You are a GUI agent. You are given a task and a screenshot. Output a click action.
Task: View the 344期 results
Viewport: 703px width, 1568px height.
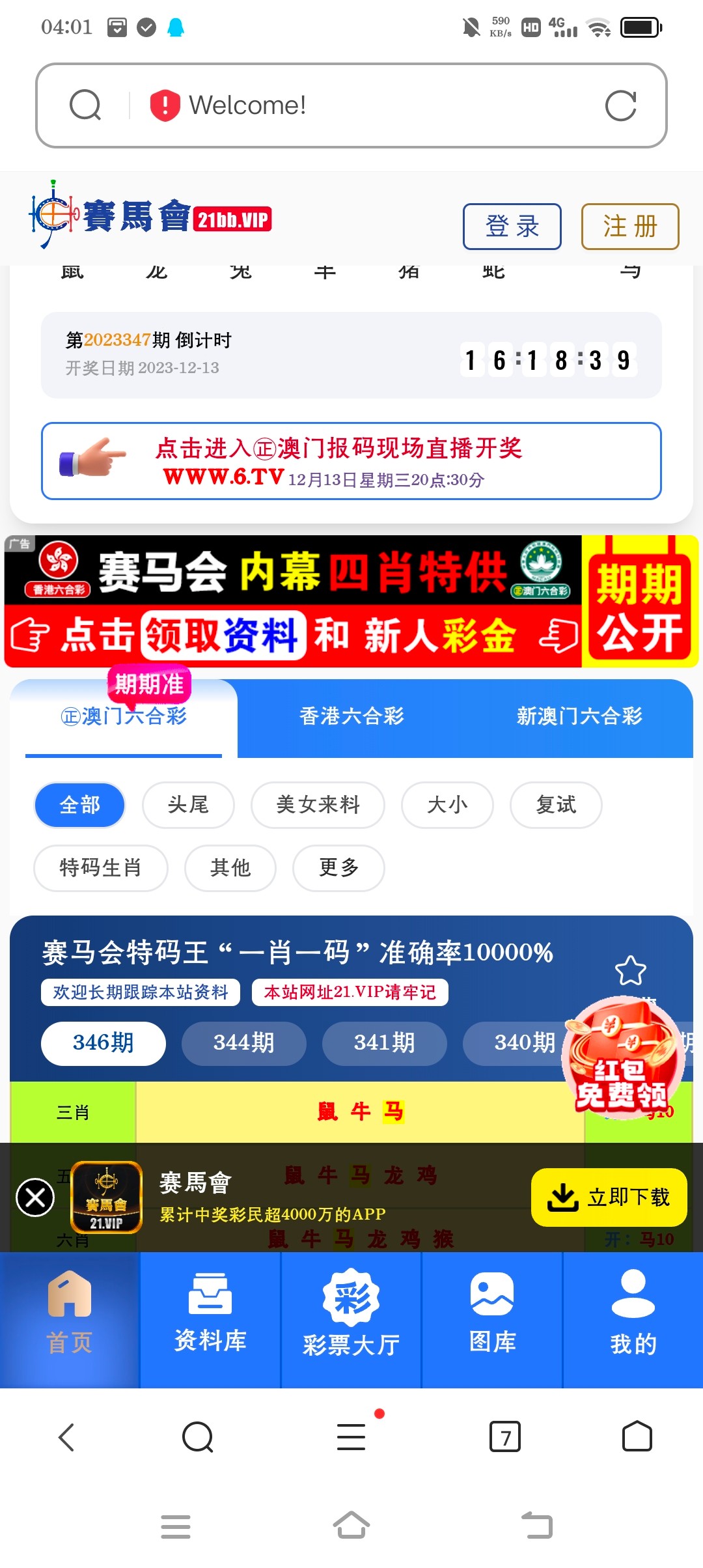pos(243,1043)
